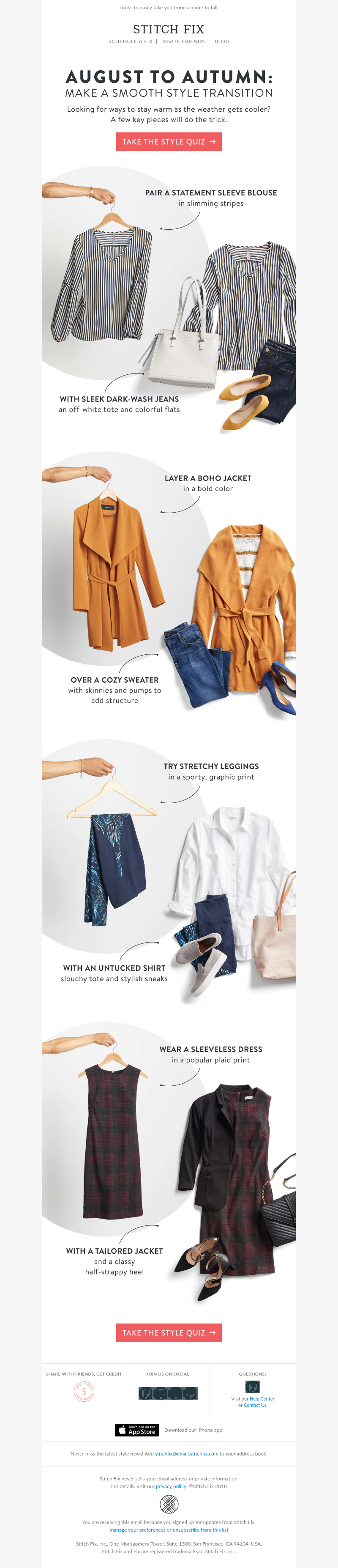338x1568 pixels.
Task: Open the Schedule a Fix link
Action: point(130,41)
